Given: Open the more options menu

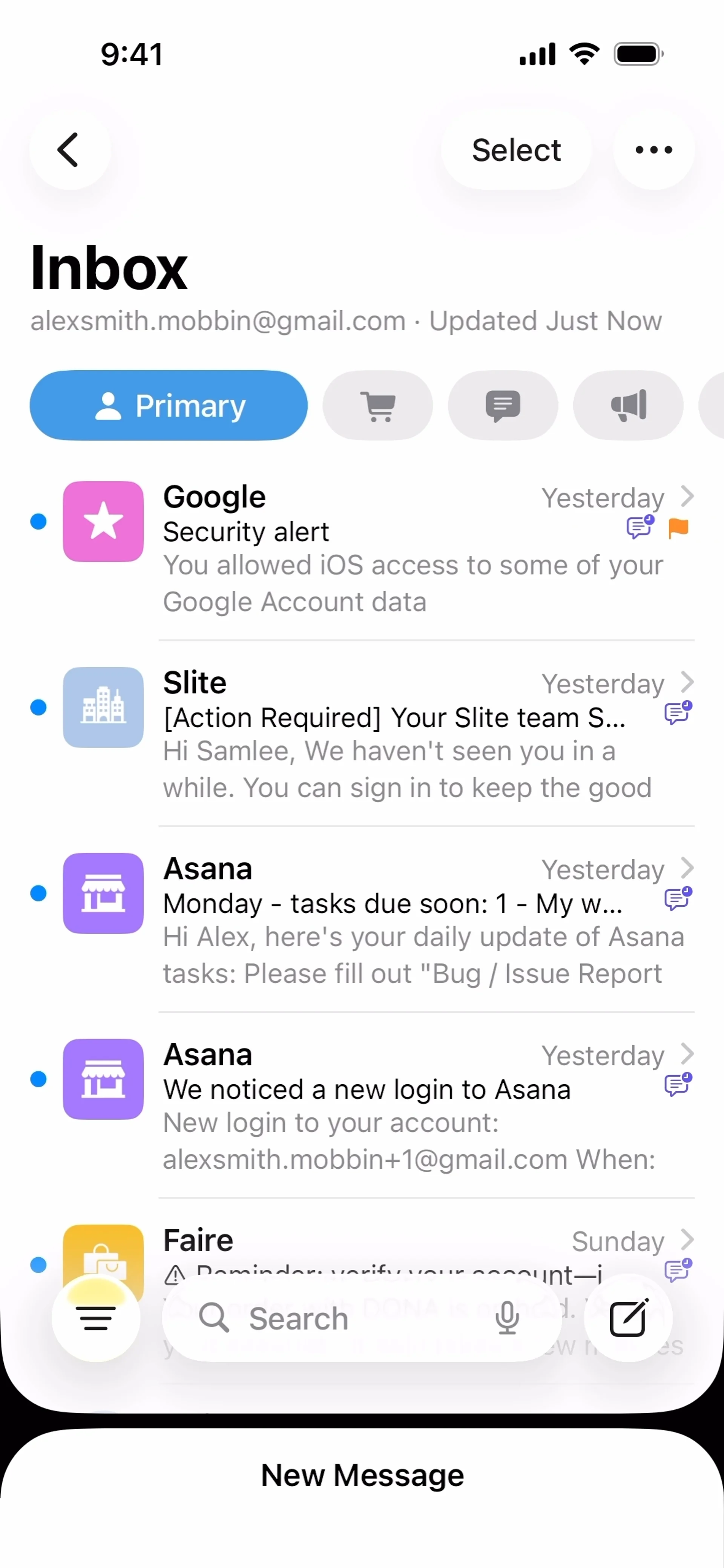Looking at the screenshot, I should 653,150.
